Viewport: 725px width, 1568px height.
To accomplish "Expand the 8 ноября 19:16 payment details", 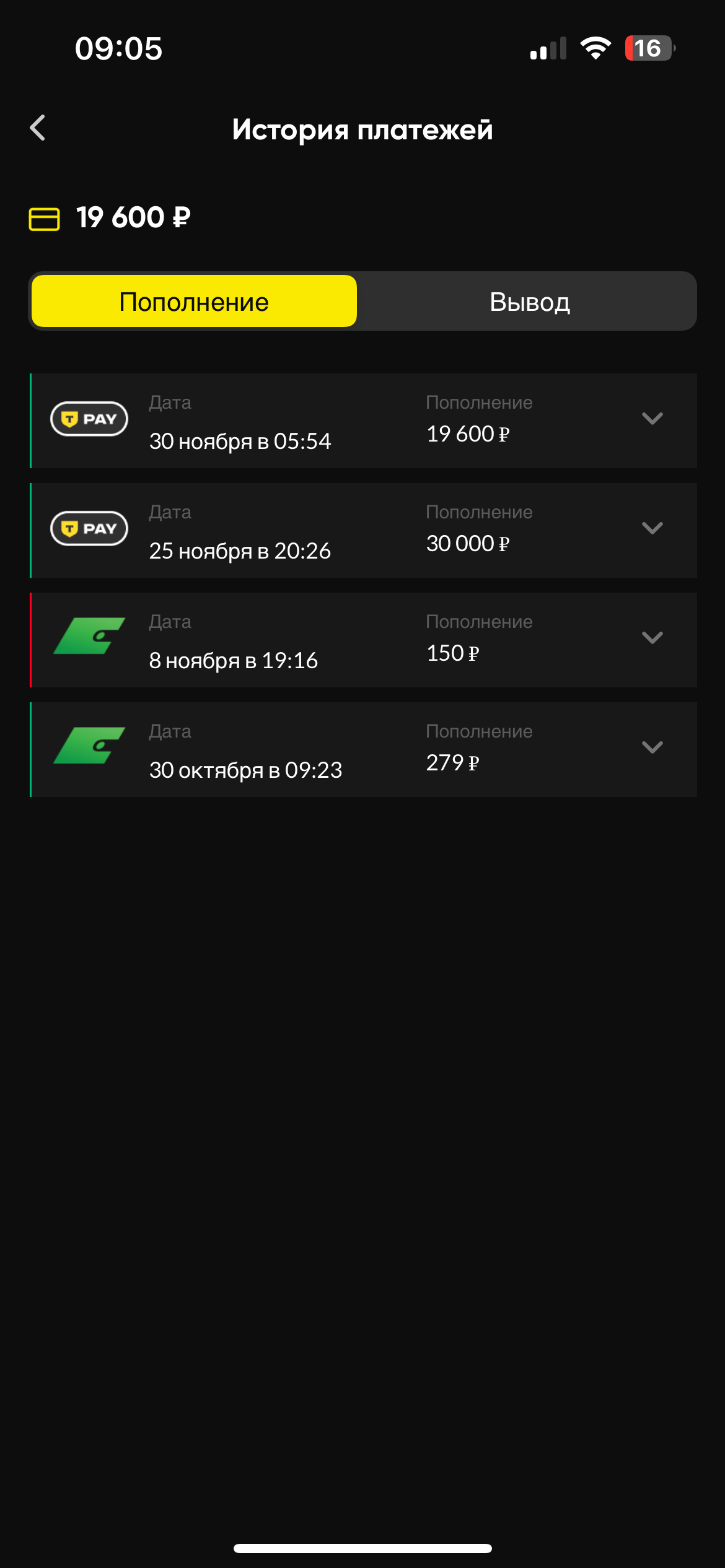I will [652, 638].
